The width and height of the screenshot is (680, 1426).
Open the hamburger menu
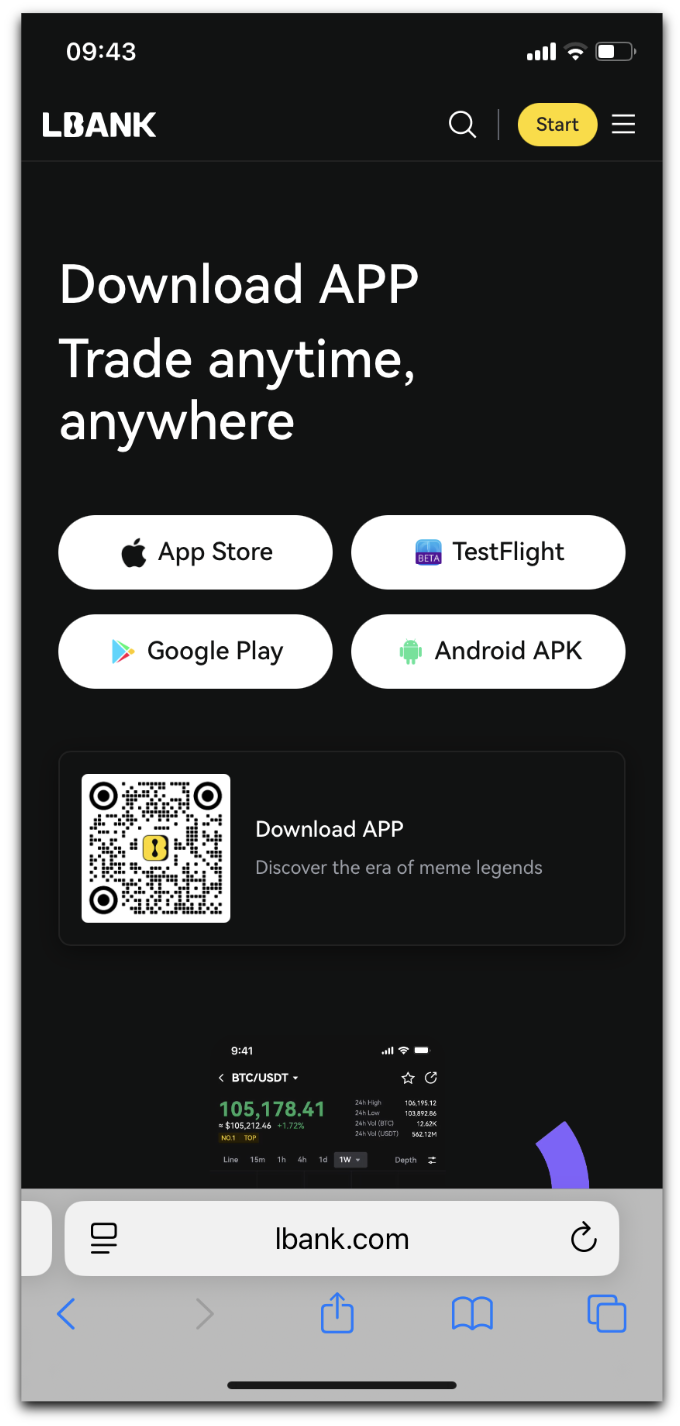coord(623,124)
